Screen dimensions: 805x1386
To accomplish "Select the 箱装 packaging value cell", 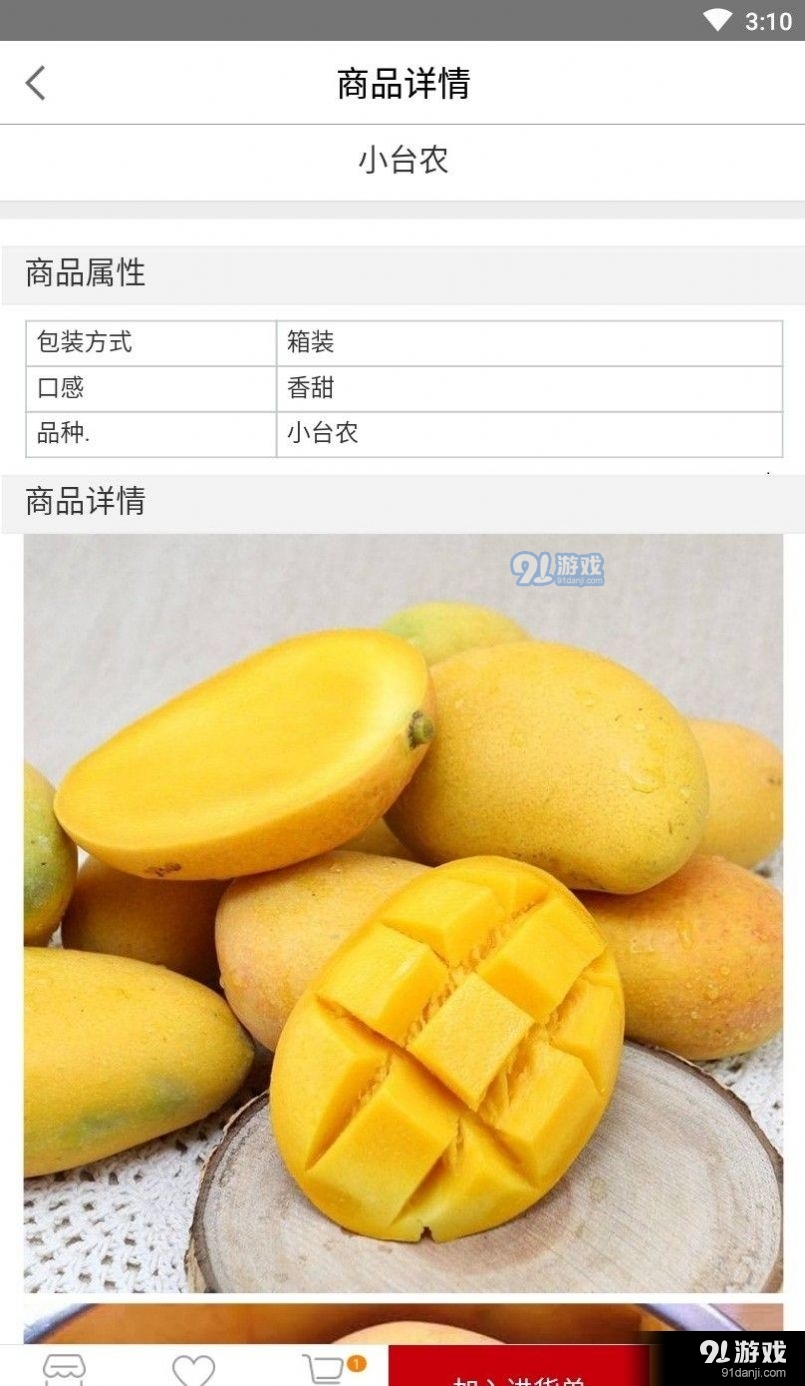I will 312,343.
